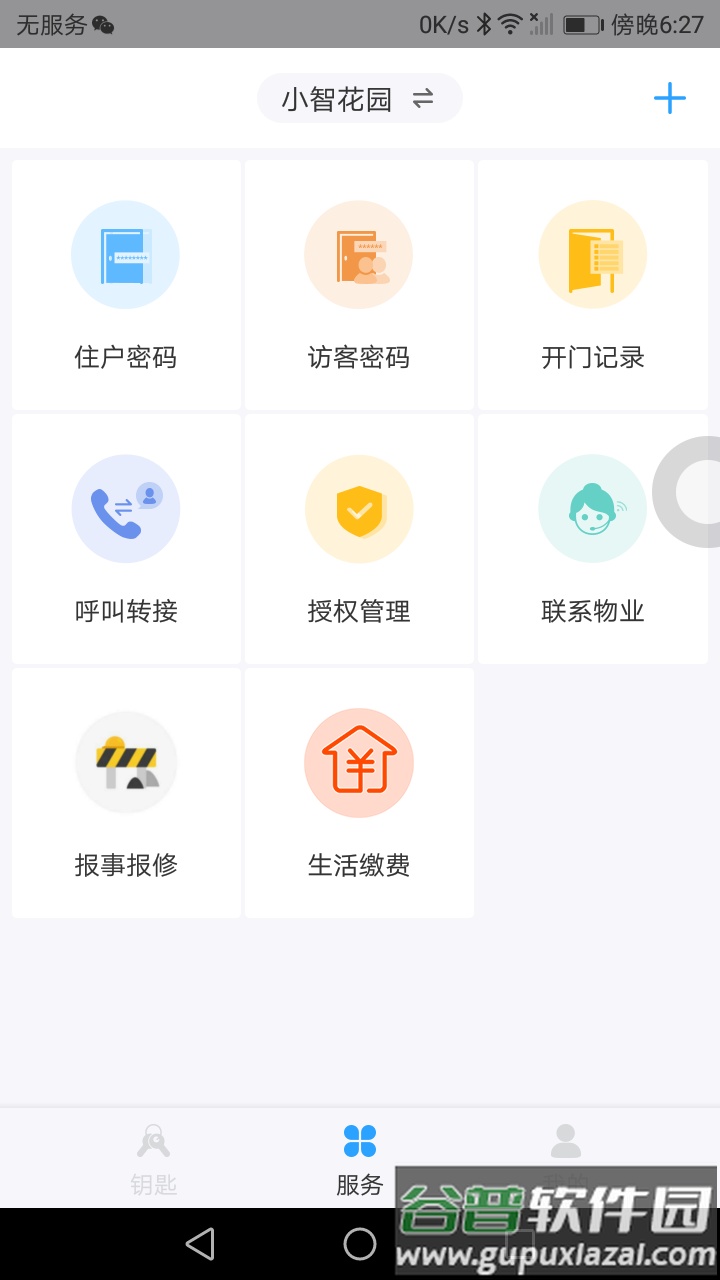Tap the blue plus icon top right
Screen dimensions: 720x1280
pos(670,97)
